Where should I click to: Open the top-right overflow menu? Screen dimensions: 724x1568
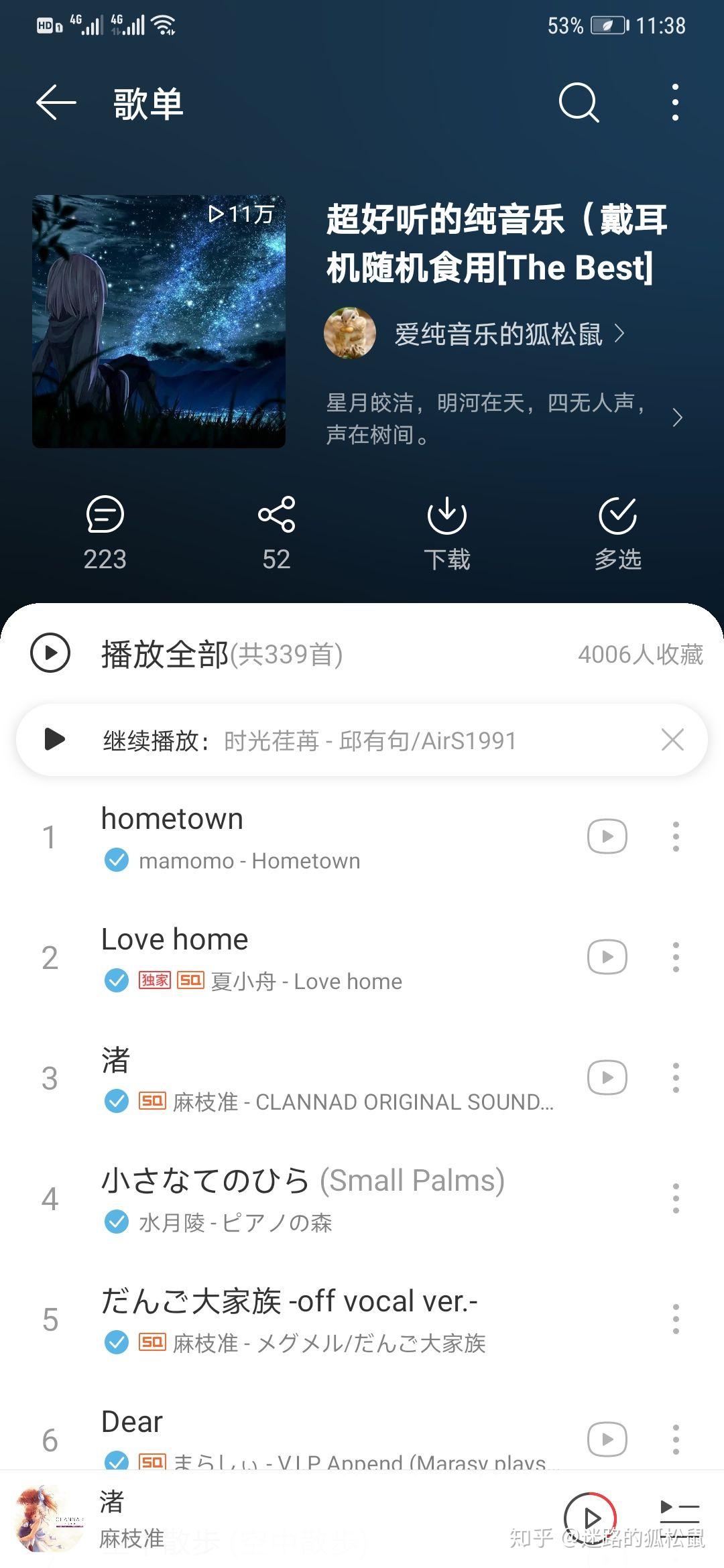(x=675, y=103)
